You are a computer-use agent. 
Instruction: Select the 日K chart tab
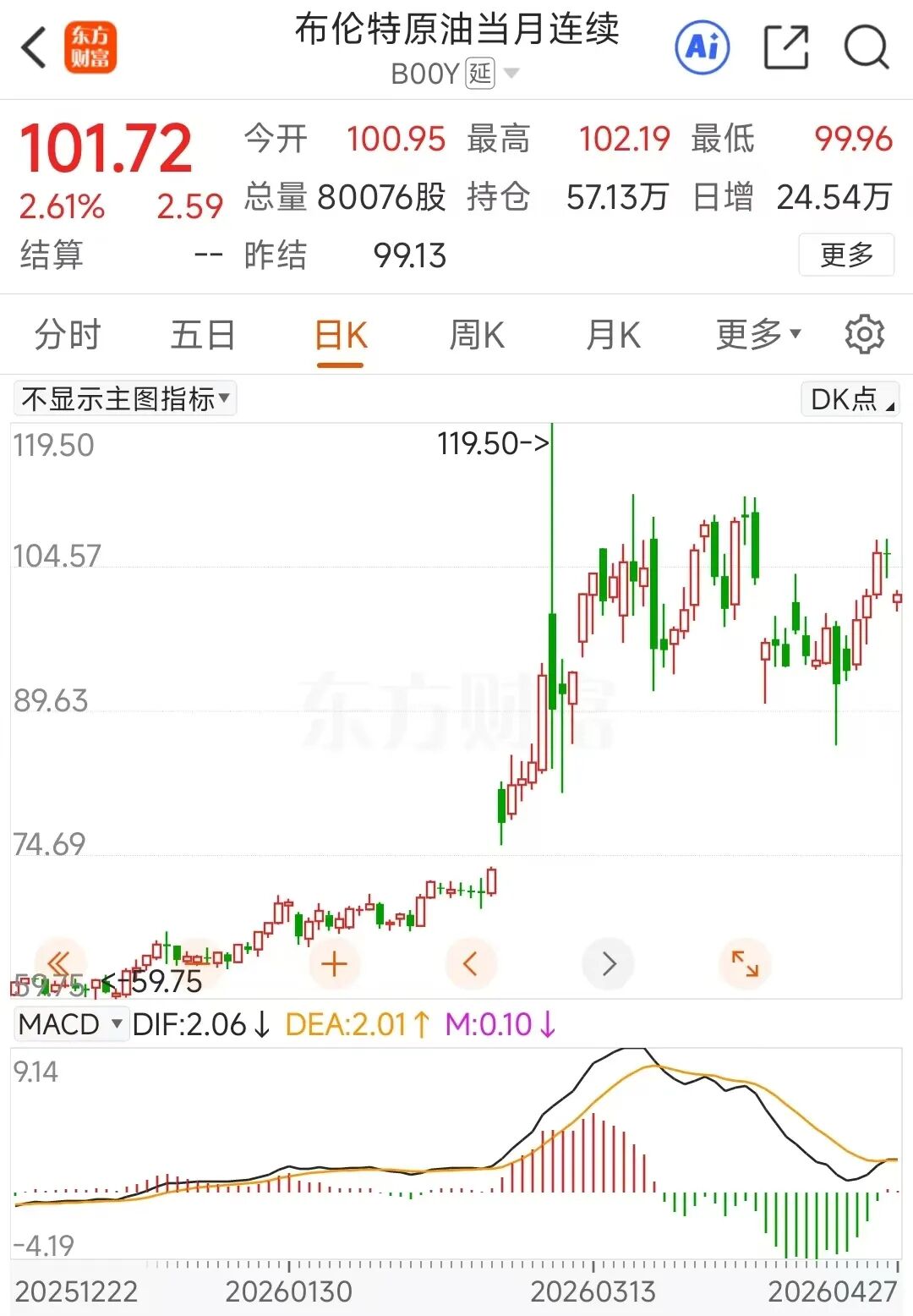341,335
